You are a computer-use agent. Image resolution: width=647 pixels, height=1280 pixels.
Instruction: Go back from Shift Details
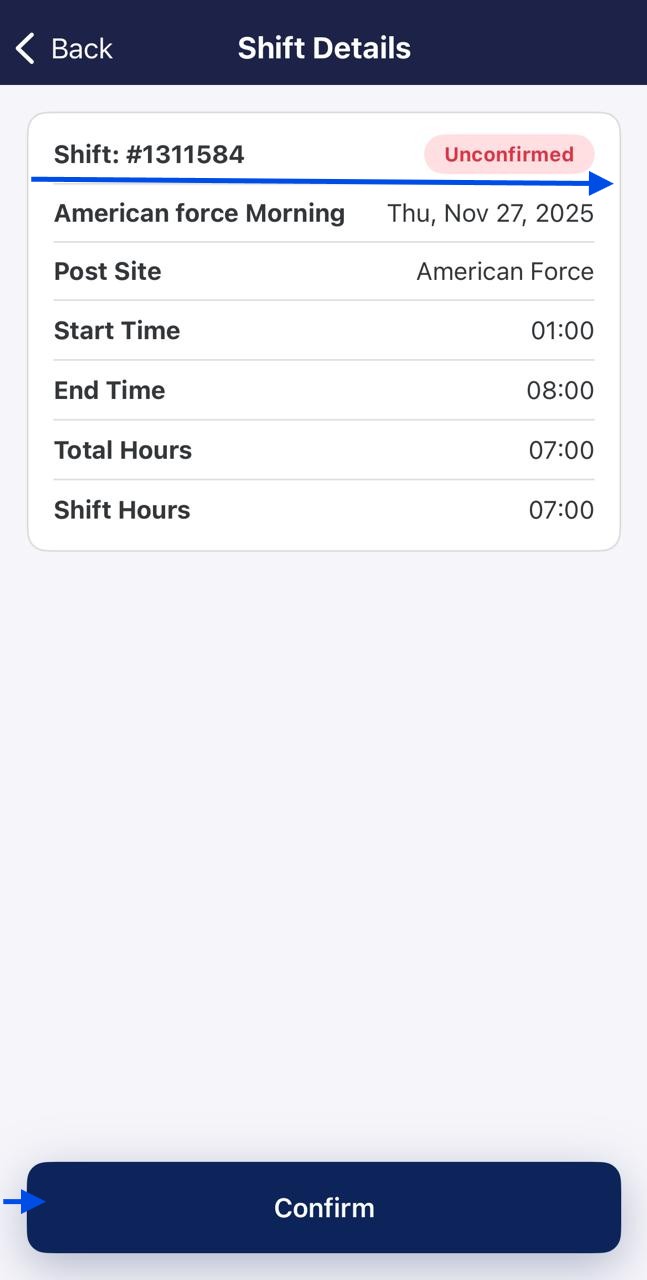[64, 48]
